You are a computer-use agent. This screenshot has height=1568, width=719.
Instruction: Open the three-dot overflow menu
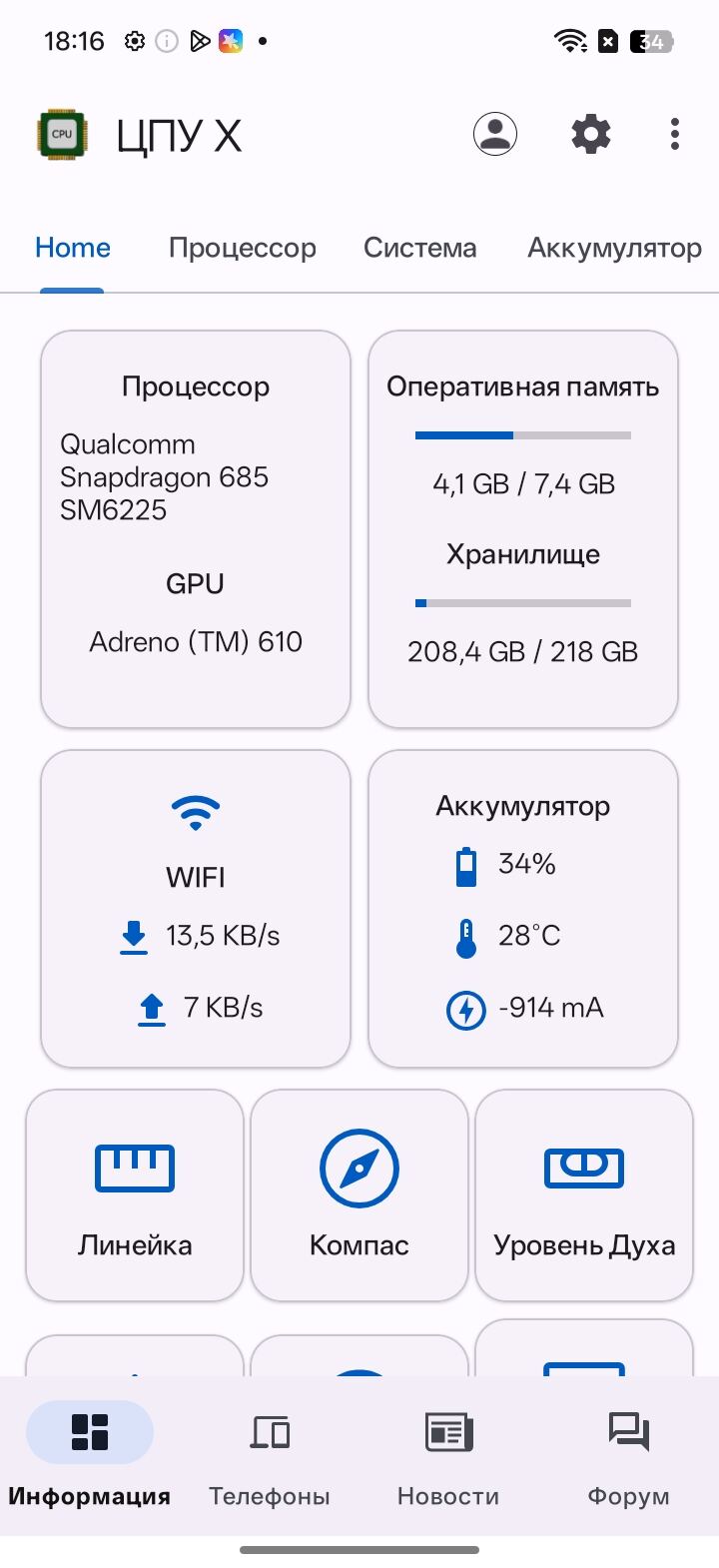point(675,133)
